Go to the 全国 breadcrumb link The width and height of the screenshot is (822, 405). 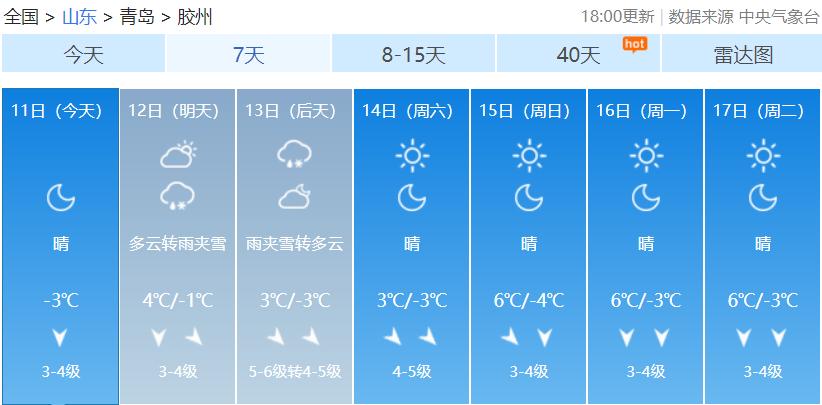coord(21,17)
